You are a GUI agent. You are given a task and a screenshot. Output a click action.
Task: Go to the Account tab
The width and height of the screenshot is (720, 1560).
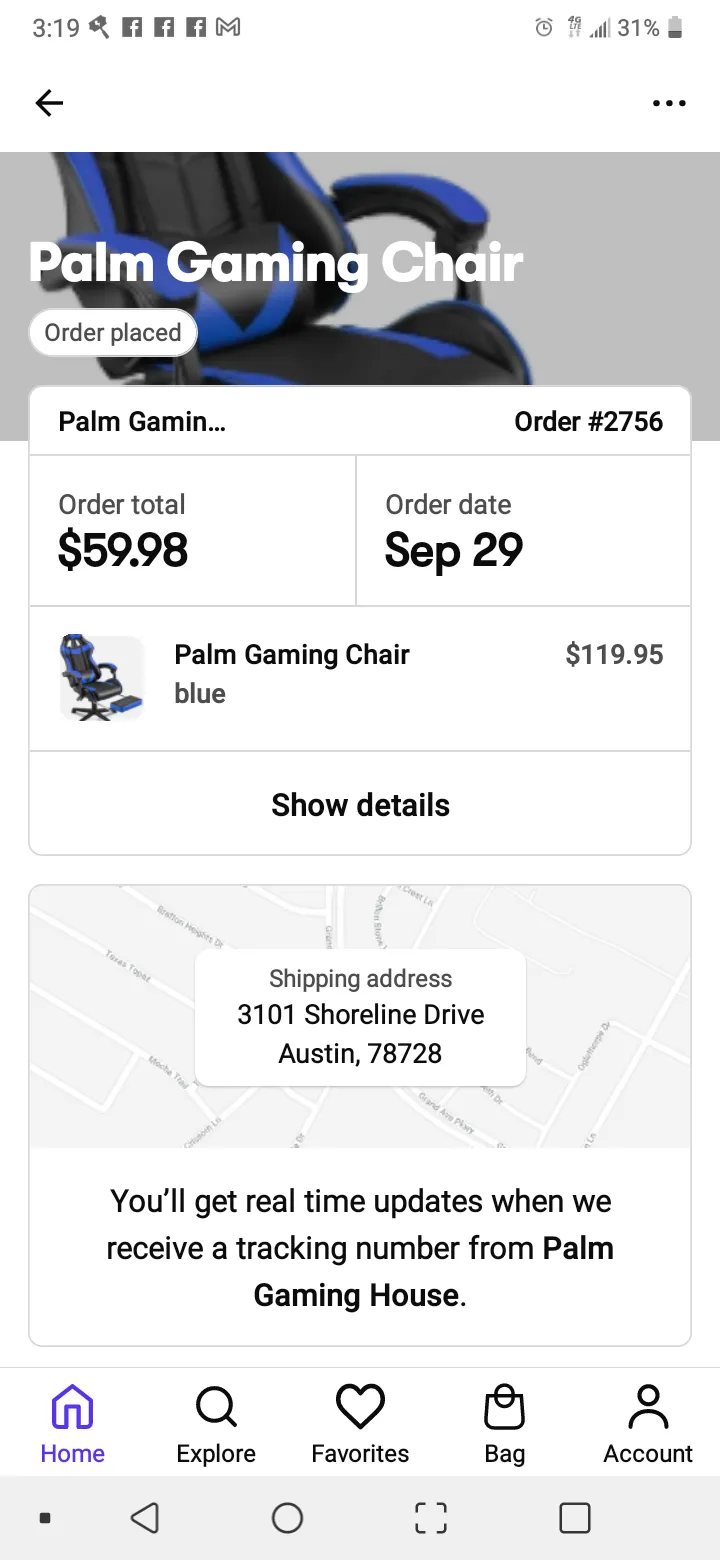pyautogui.click(x=648, y=1424)
